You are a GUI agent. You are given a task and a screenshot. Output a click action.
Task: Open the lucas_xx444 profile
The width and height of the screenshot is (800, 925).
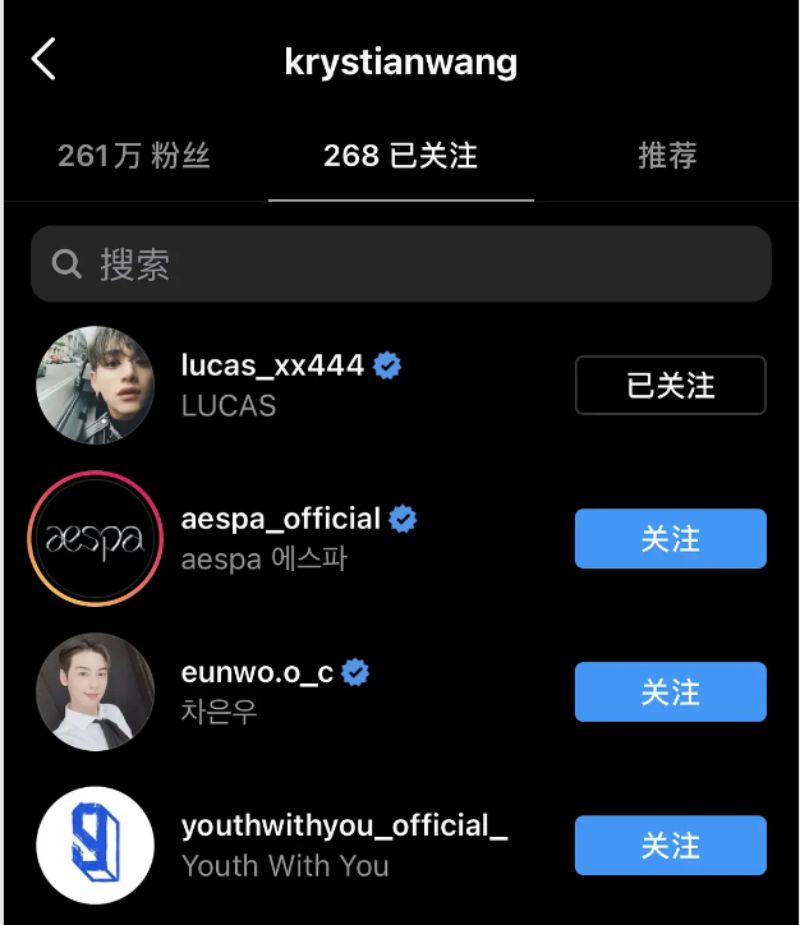(271, 366)
